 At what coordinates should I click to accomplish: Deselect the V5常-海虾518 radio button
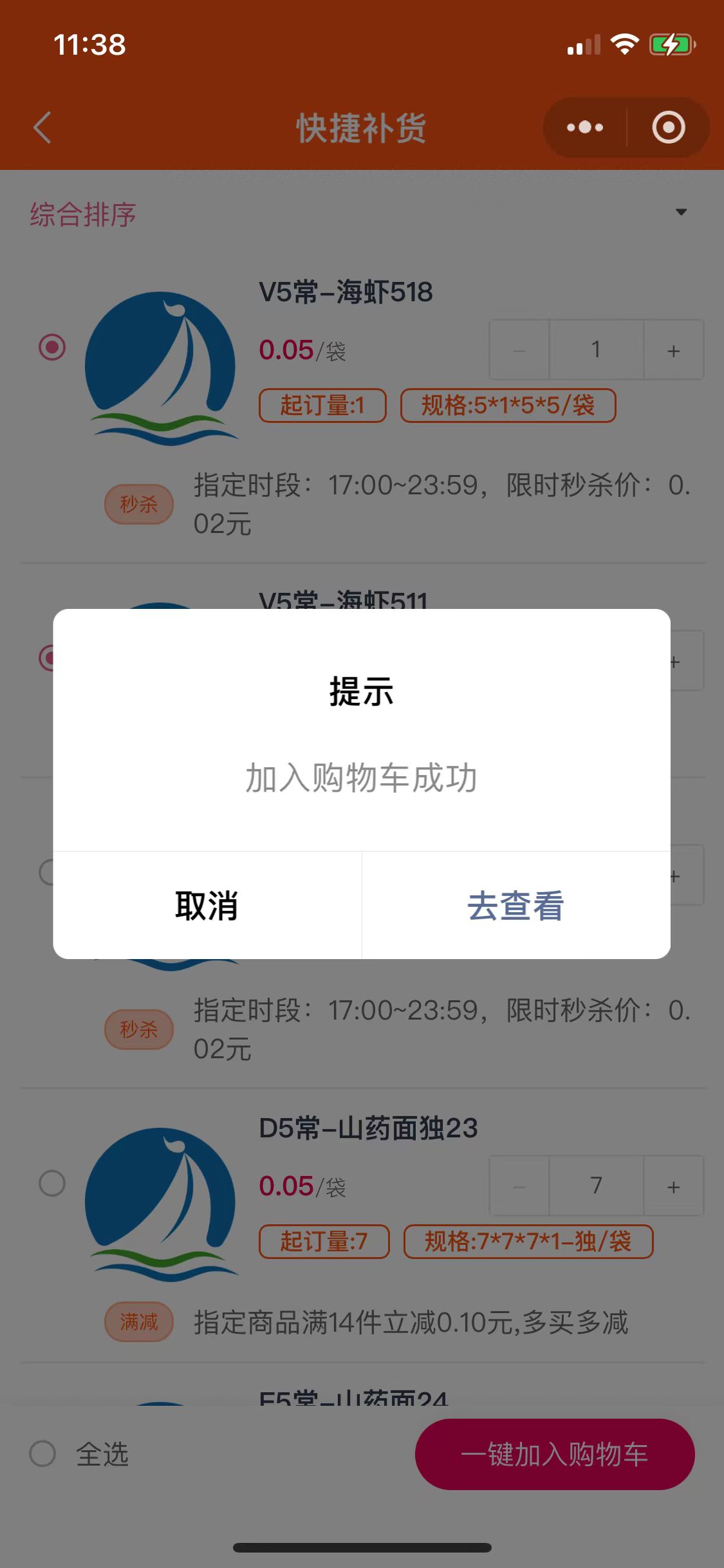pyautogui.click(x=52, y=348)
